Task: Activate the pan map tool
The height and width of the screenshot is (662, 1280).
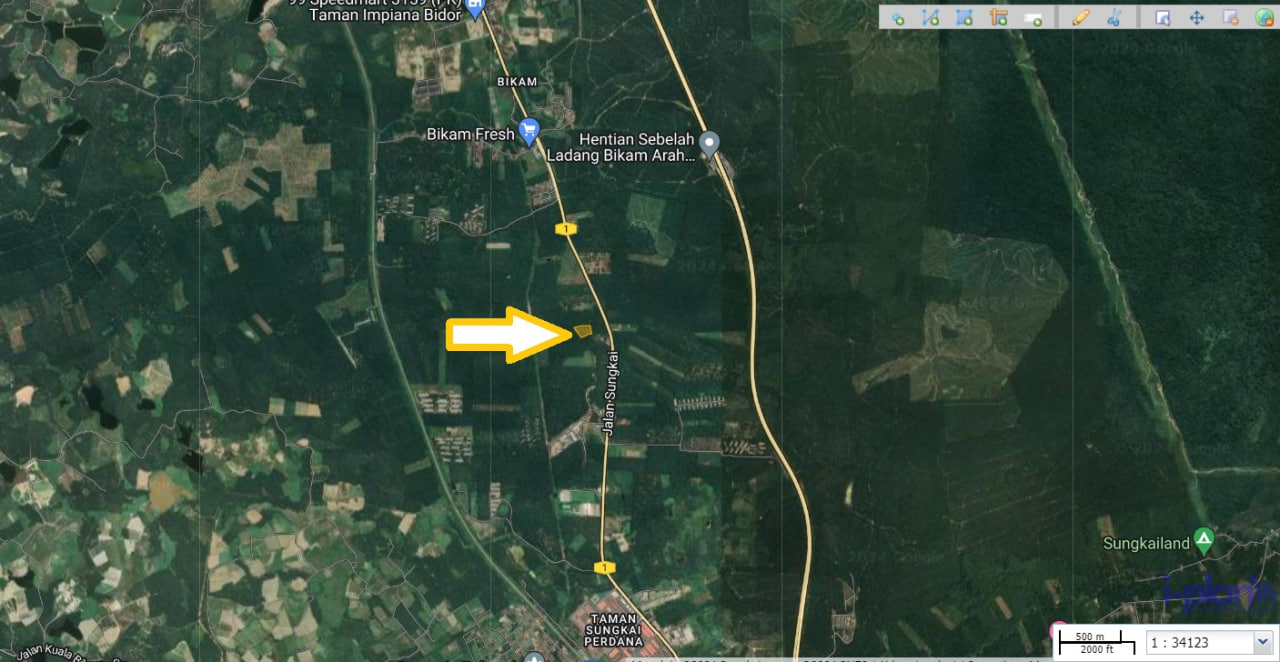Action: click(1196, 18)
